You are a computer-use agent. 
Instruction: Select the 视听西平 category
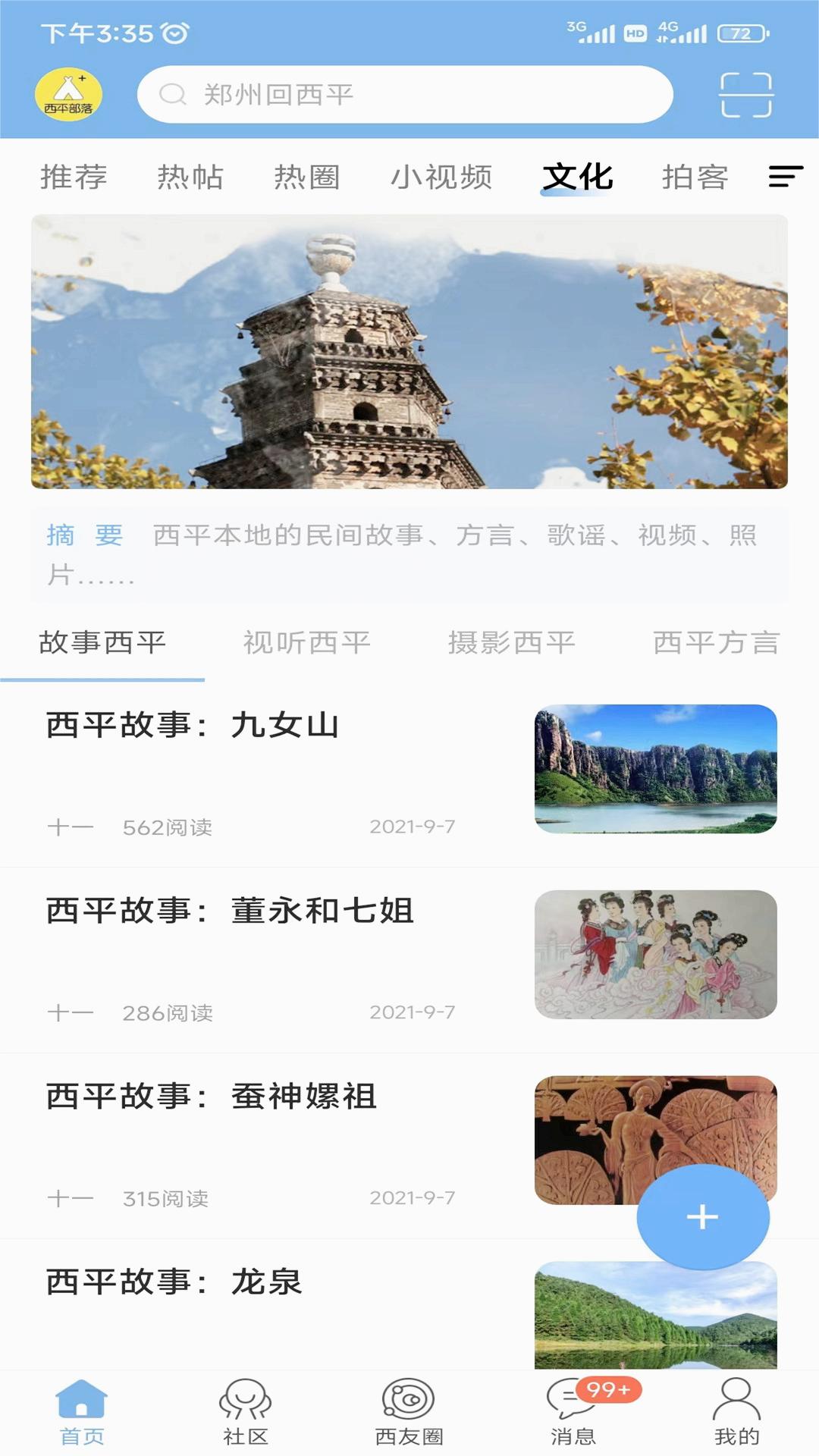click(306, 641)
